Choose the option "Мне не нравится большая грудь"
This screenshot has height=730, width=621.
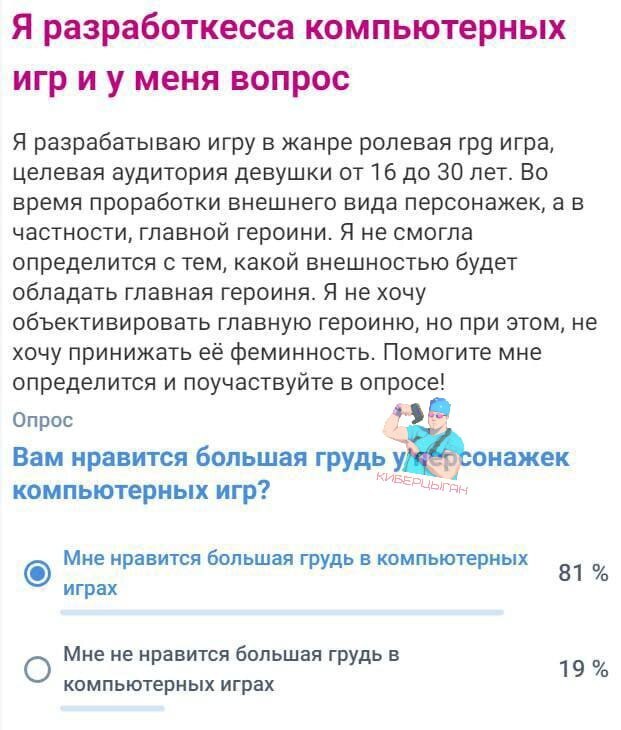coord(37,669)
